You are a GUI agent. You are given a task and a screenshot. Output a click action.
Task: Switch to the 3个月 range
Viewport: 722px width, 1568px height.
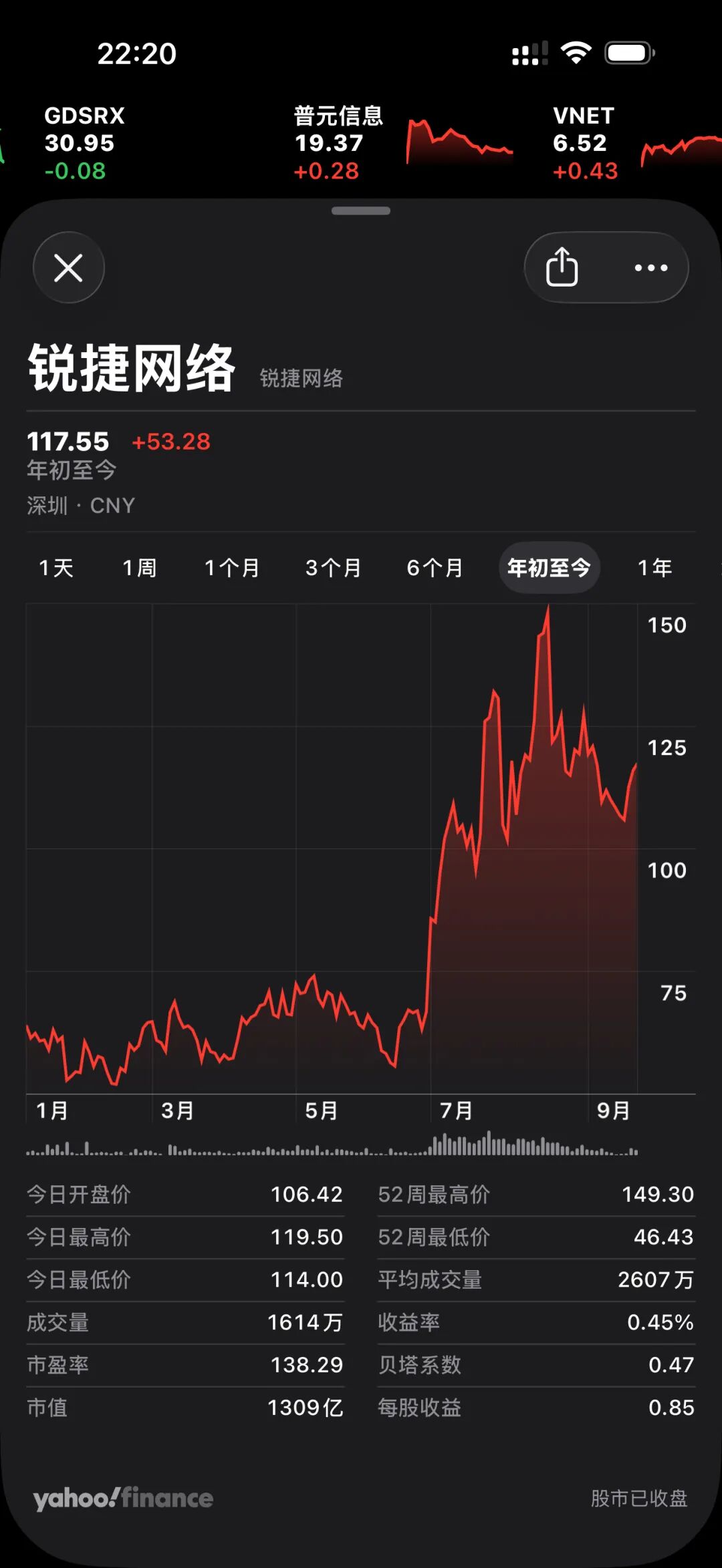coord(334,568)
